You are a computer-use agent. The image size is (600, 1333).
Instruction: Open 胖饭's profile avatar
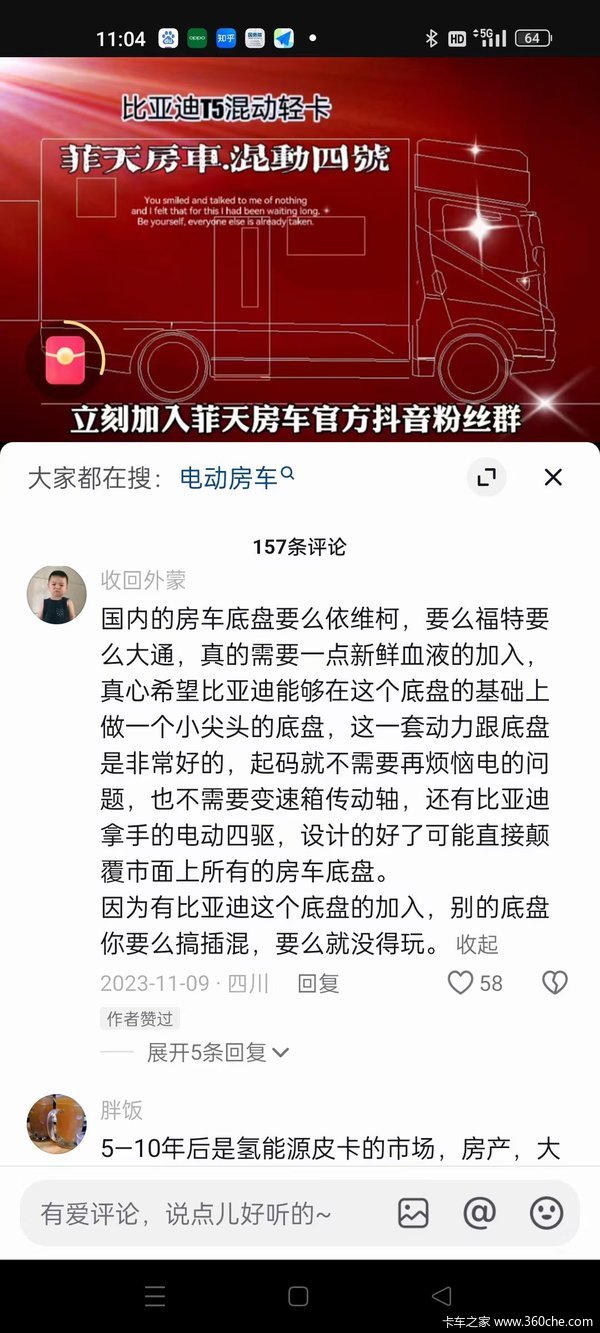click(56, 1123)
